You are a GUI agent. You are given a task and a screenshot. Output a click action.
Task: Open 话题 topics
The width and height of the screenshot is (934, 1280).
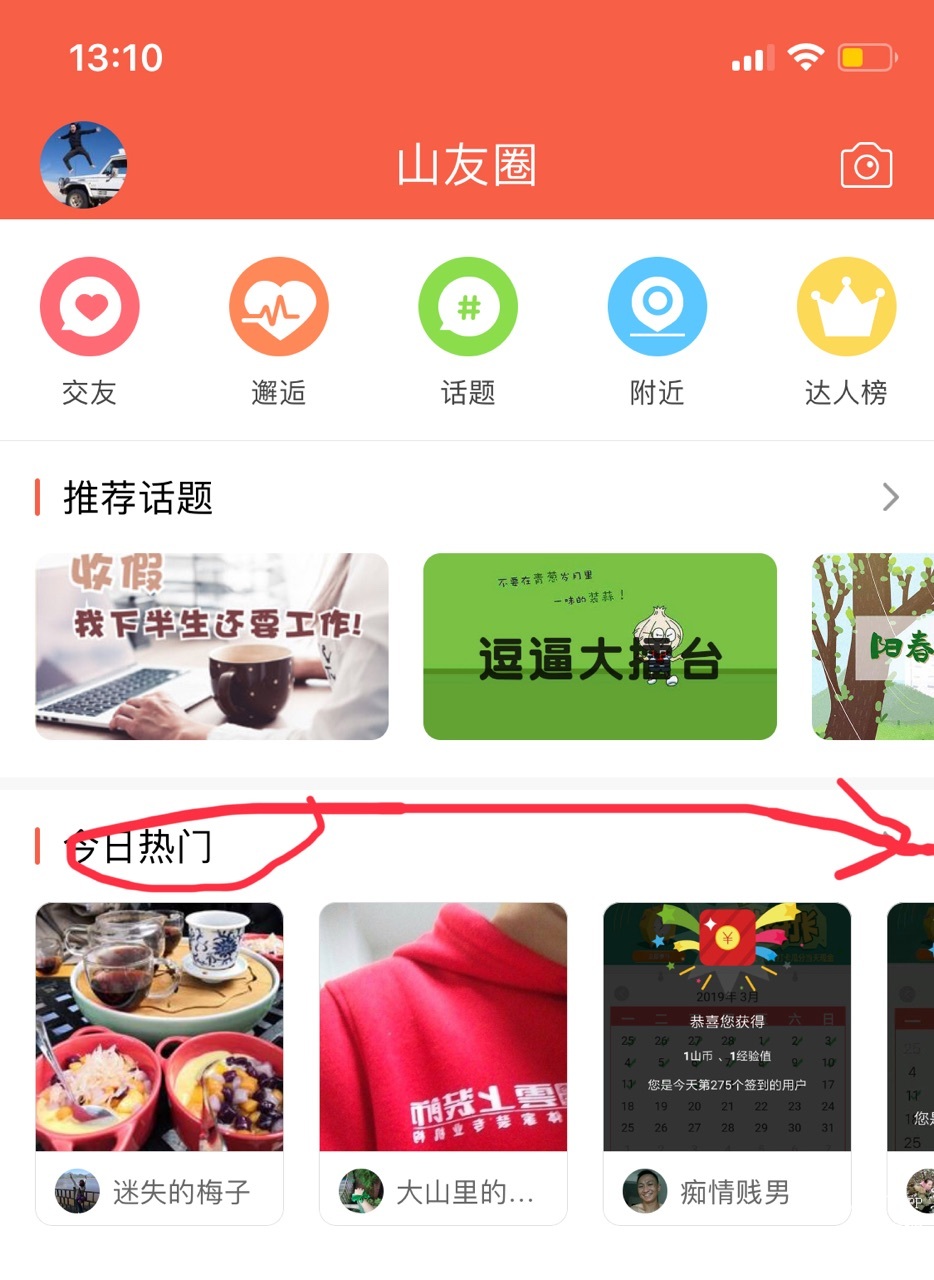(x=468, y=330)
